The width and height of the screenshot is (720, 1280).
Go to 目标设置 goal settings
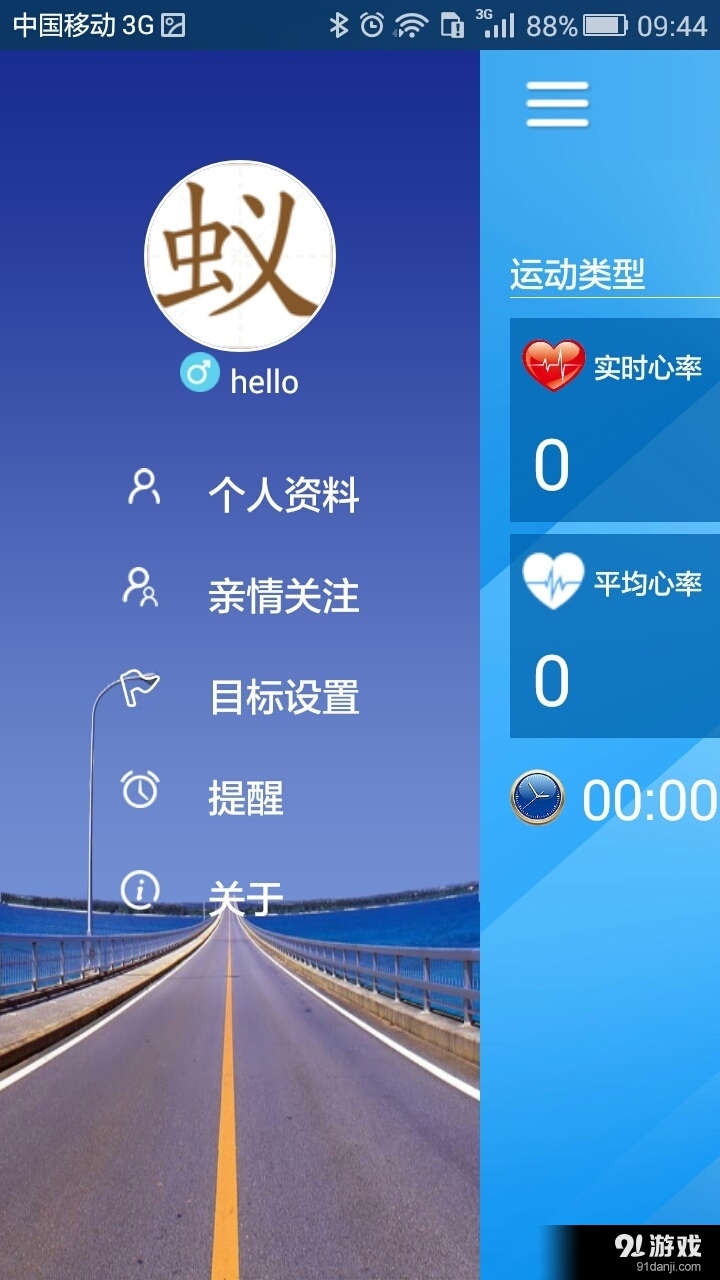coord(283,697)
